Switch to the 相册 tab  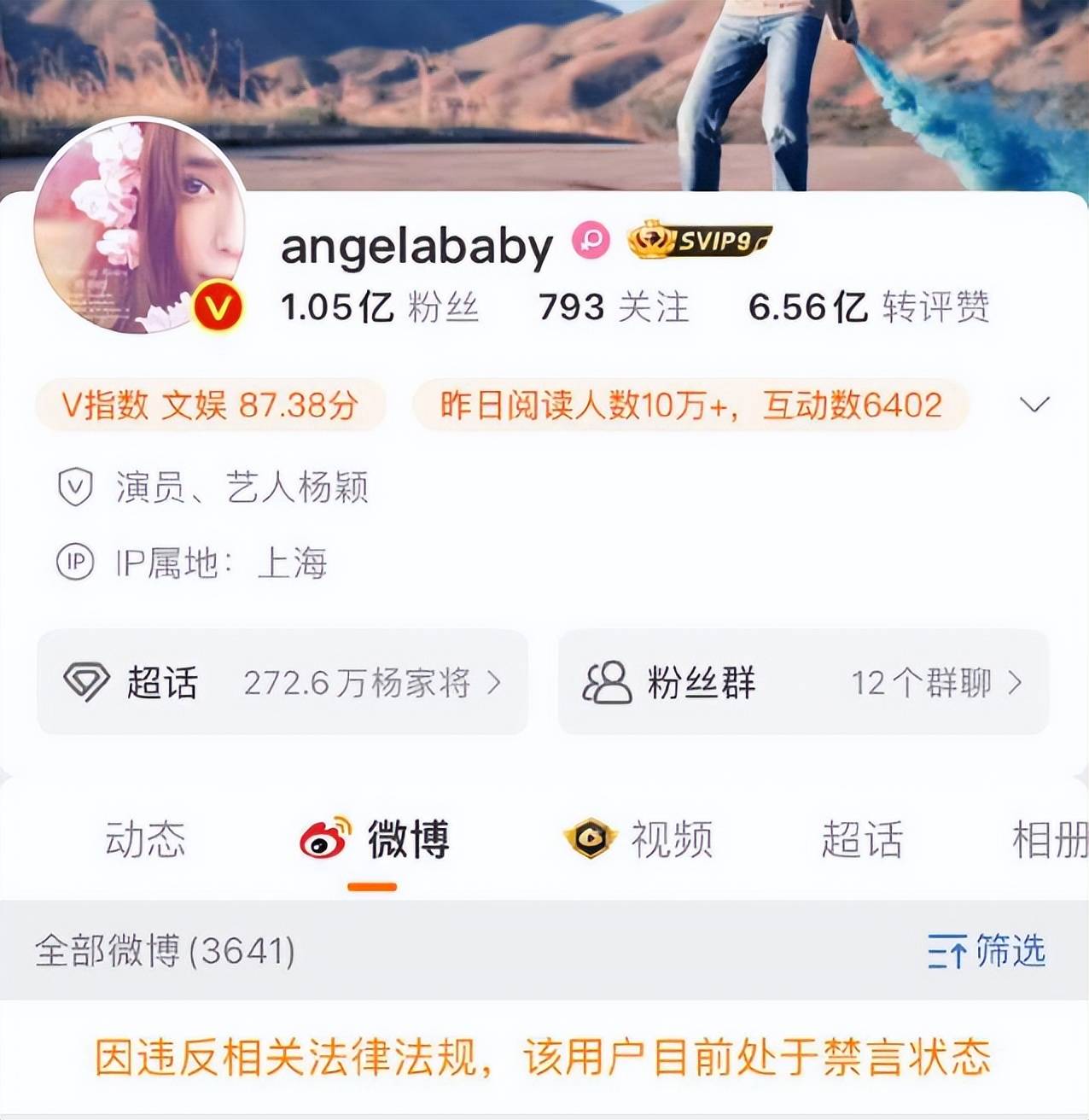coord(1048,839)
